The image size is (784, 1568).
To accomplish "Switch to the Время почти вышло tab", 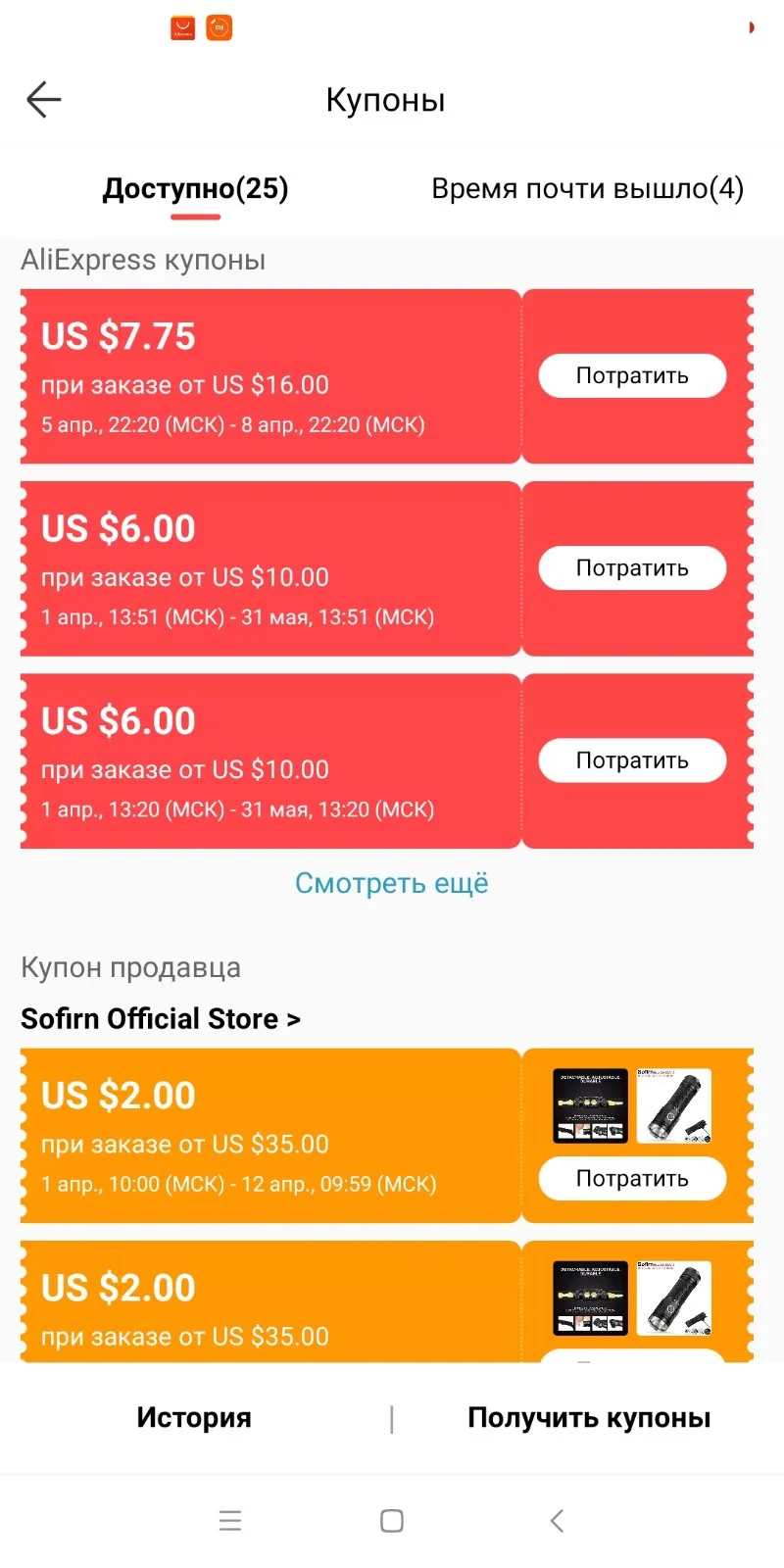I will pos(587,188).
